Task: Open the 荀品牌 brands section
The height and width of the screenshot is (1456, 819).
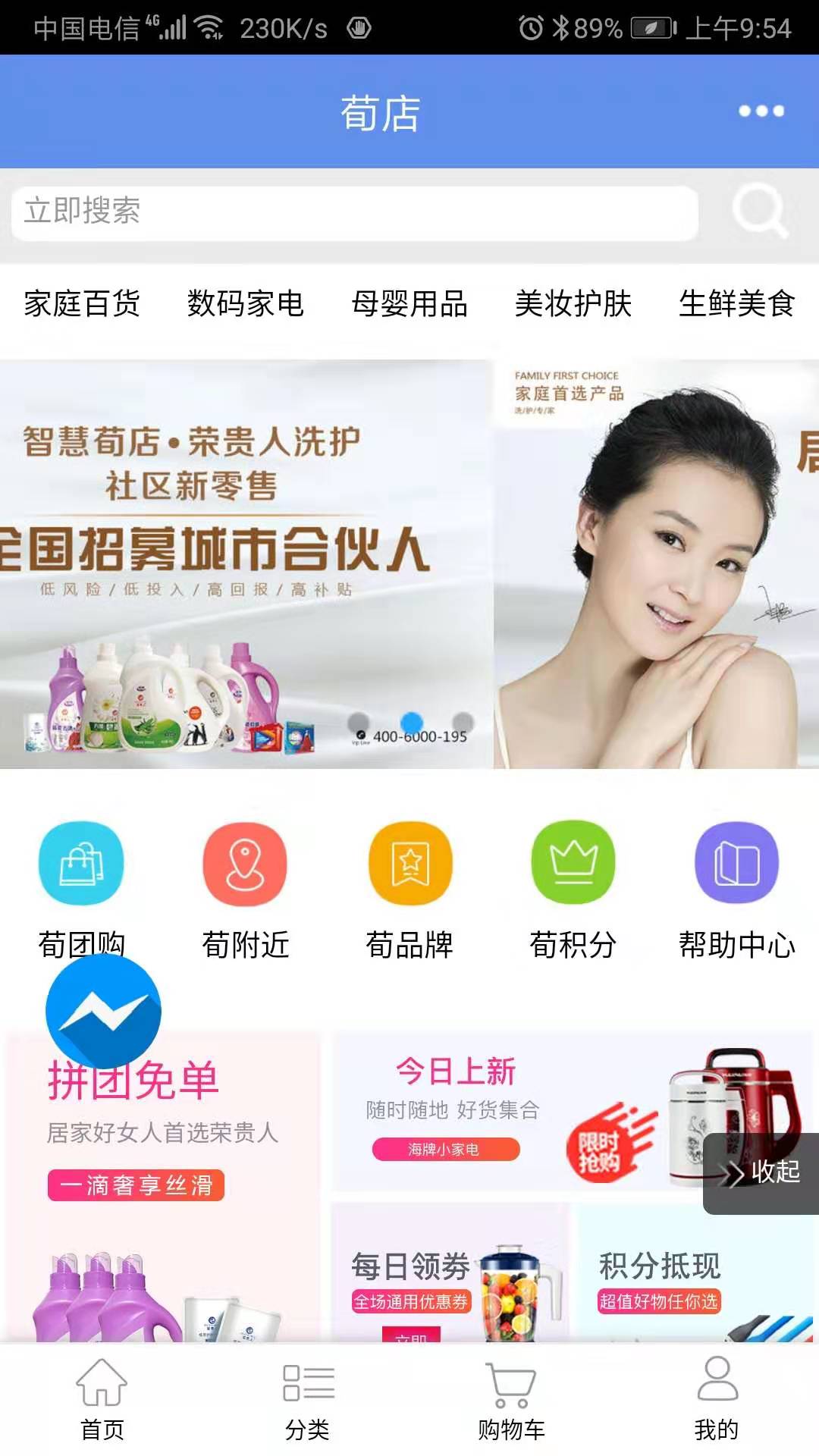Action: coord(409,889)
